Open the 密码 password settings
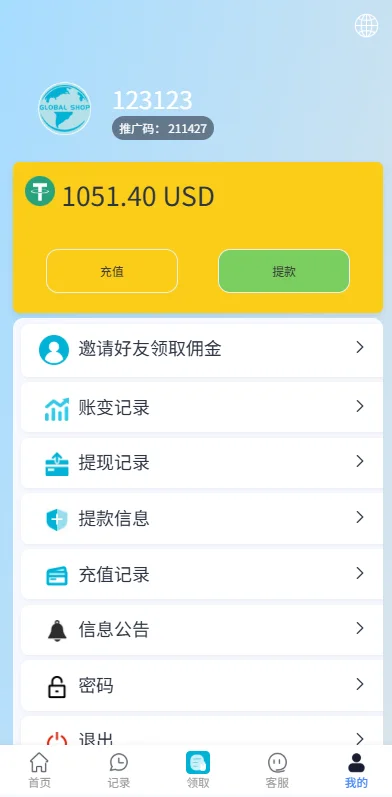Viewport: 392px width, 797px height. [x=202, y=686]
